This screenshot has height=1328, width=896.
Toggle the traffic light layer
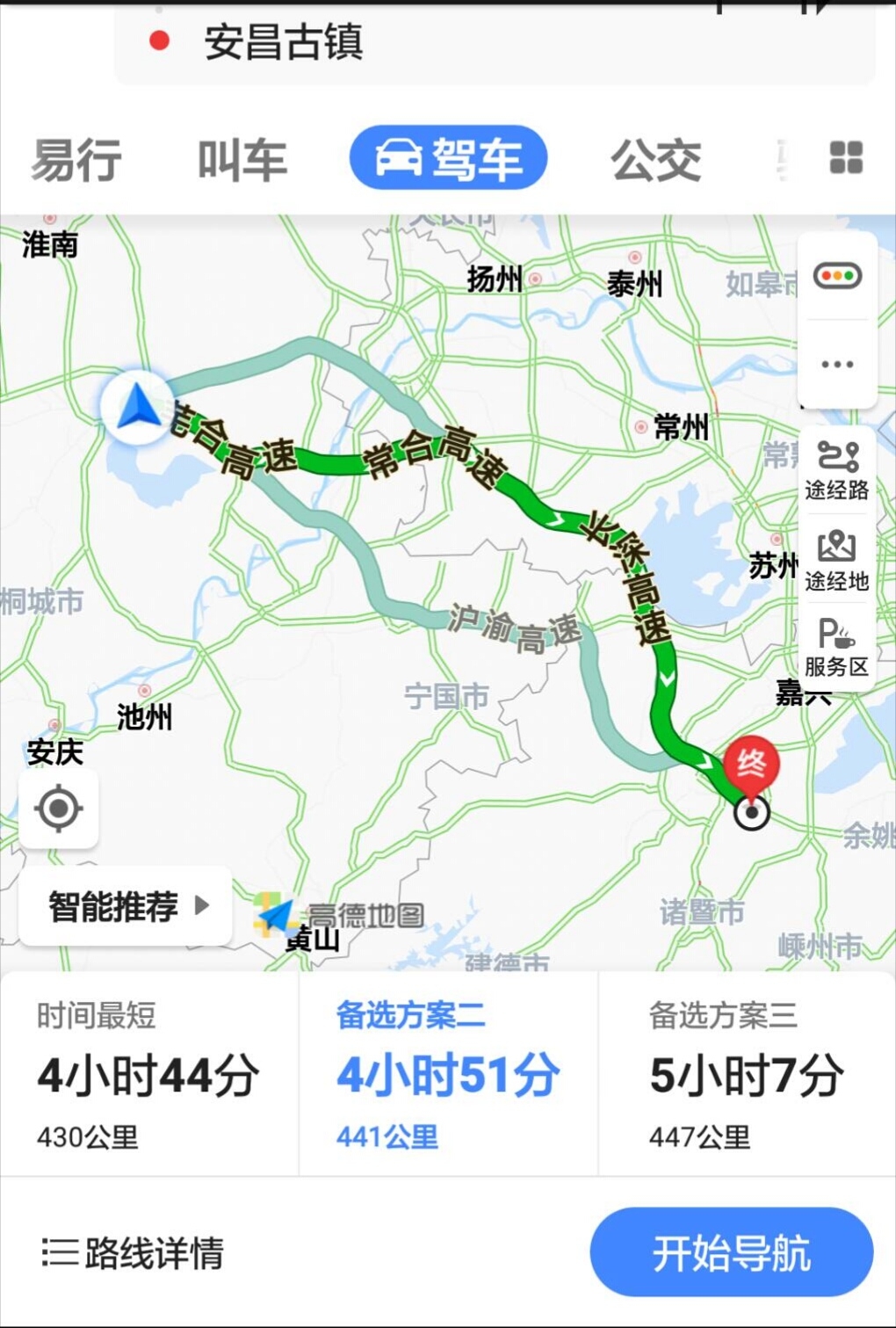pos(837,276)
